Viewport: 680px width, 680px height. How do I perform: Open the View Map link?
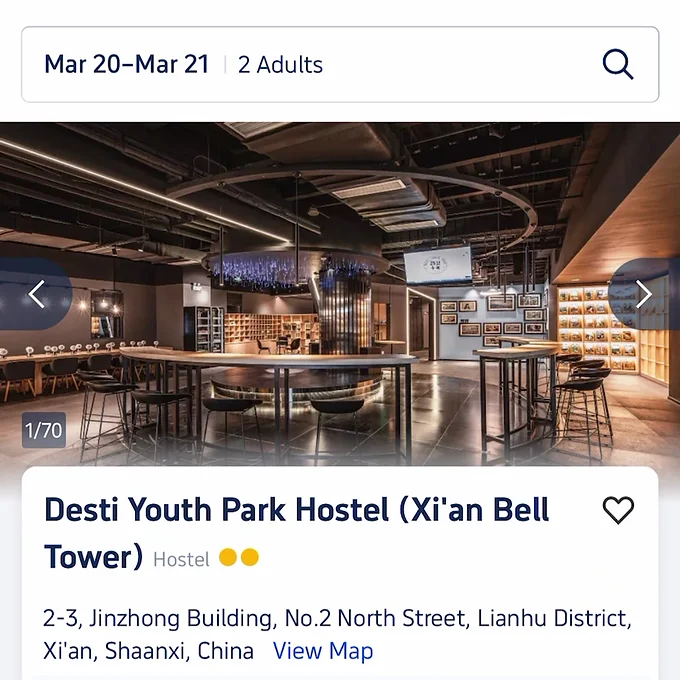point(323,651)
